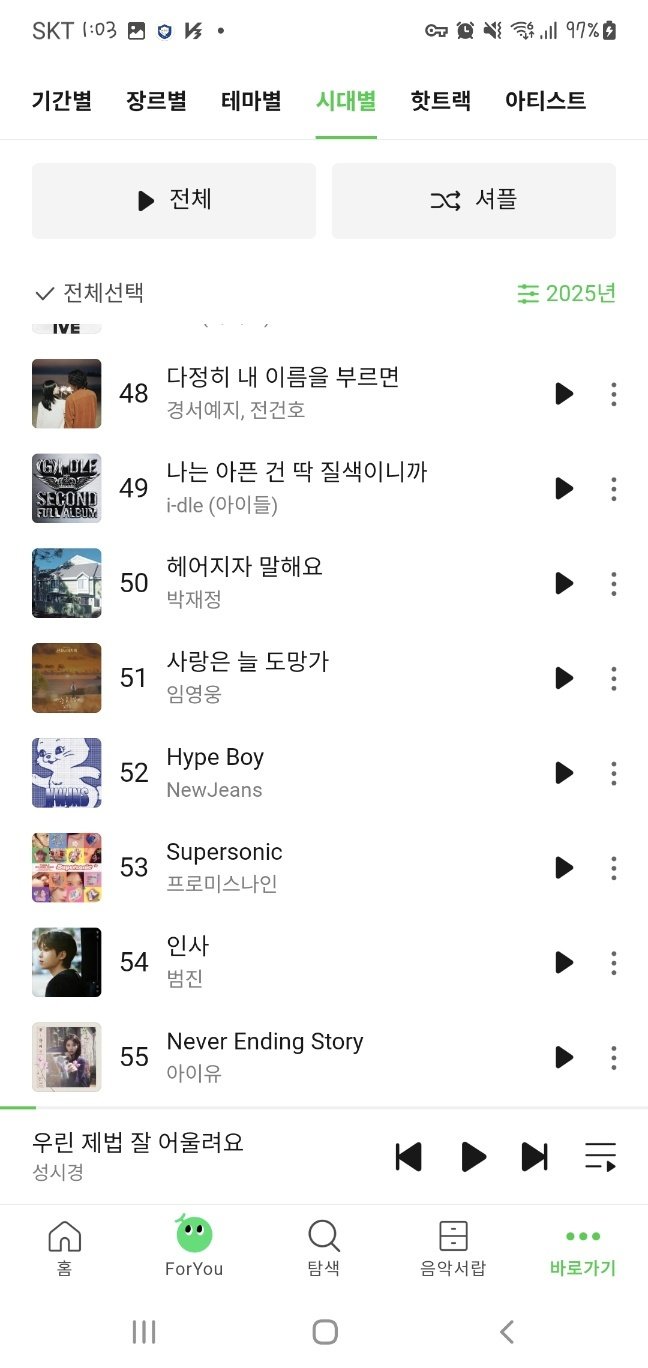
Task: Skip to the next track in mini player
Action: (535, 1157)
